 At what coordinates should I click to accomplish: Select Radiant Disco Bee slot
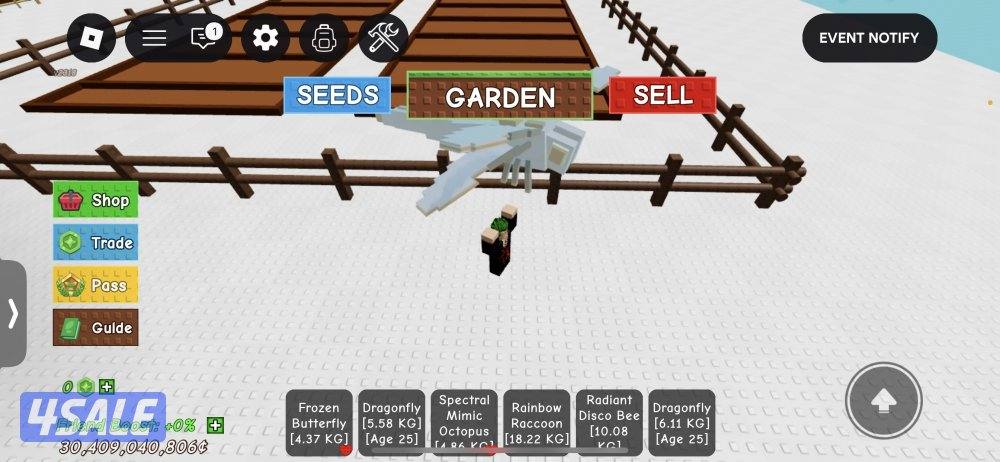609,422
